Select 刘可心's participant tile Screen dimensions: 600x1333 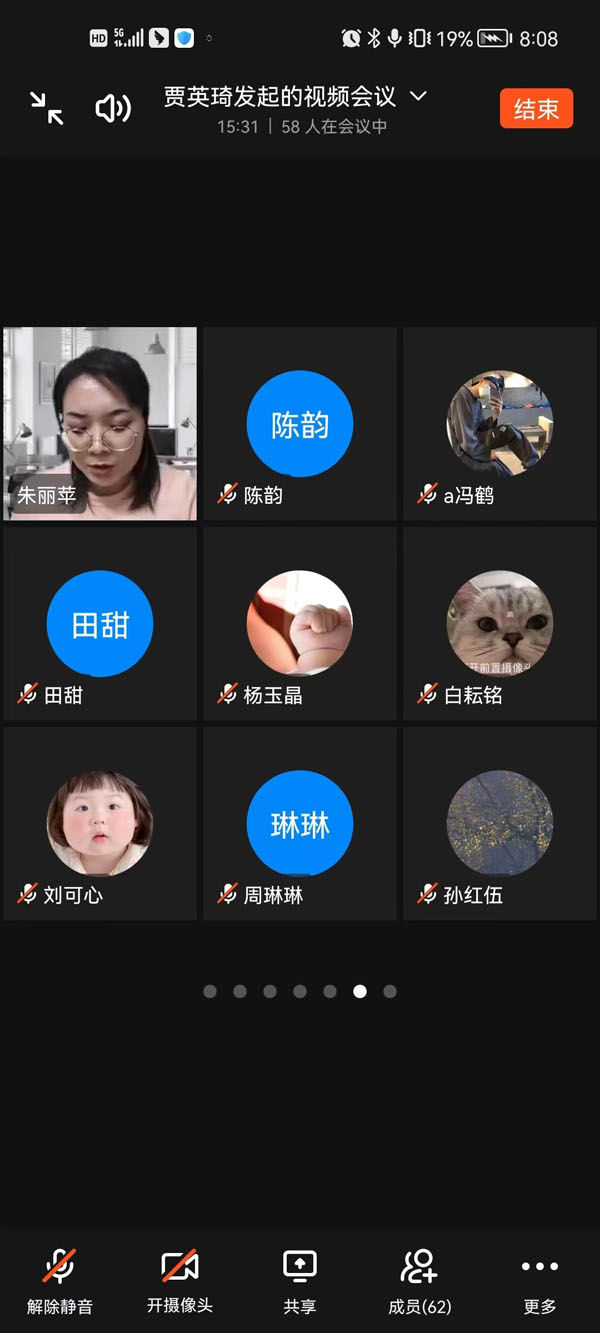tap(100, 823)
